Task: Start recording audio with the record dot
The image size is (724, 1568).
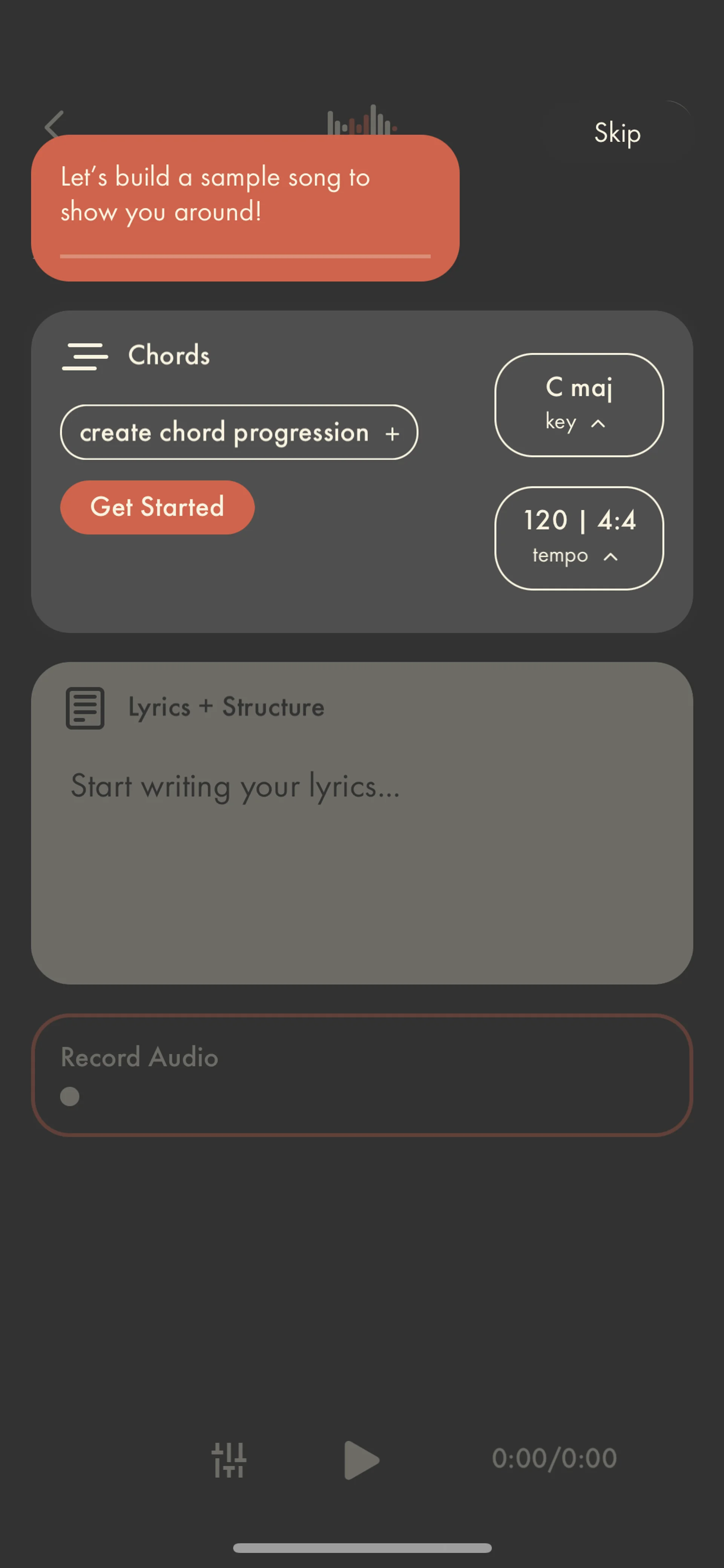Action: tap(70, 1096)
